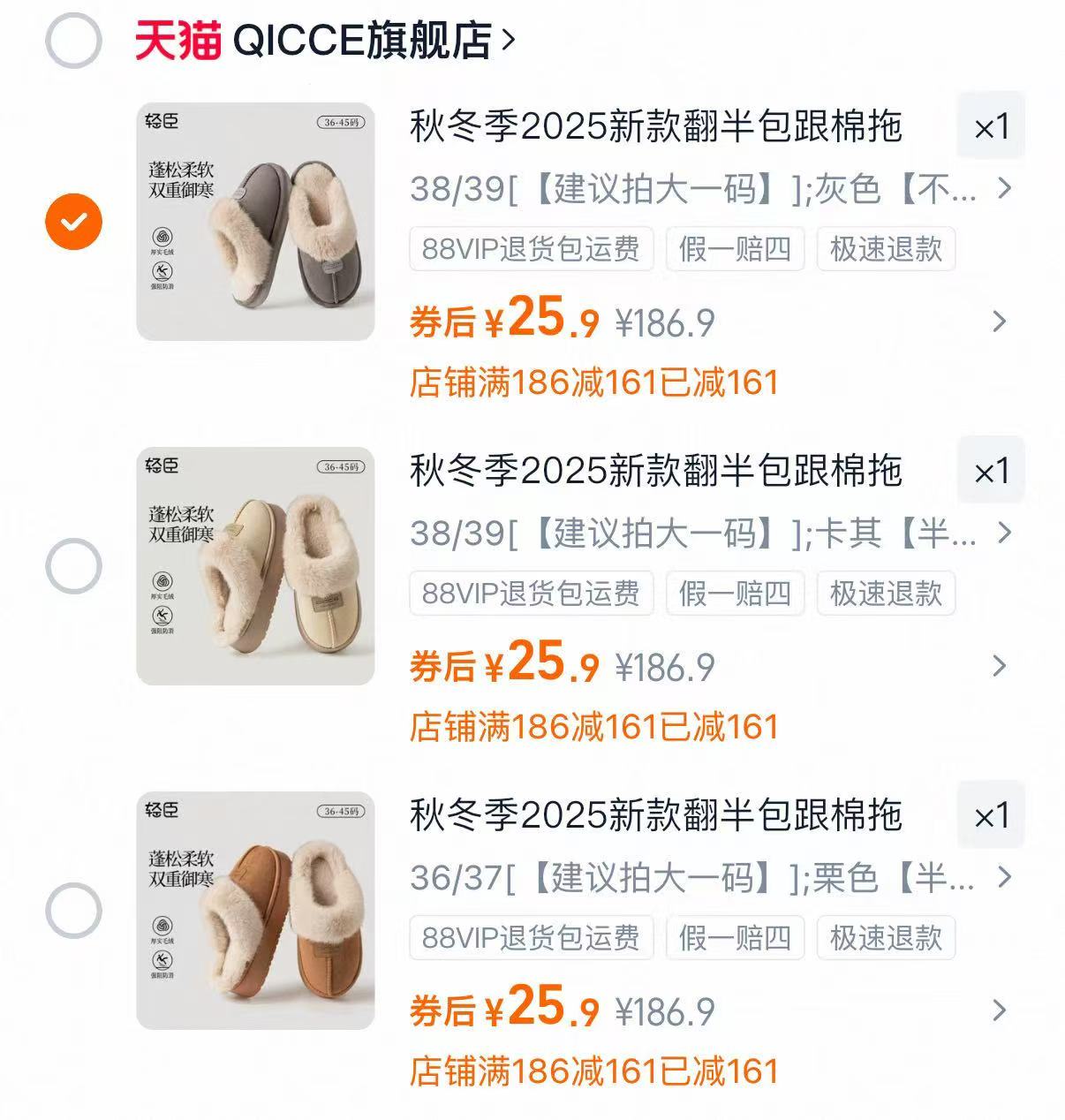
Task: Click the gray slipper product thumbnail
Action: (253, 221)
